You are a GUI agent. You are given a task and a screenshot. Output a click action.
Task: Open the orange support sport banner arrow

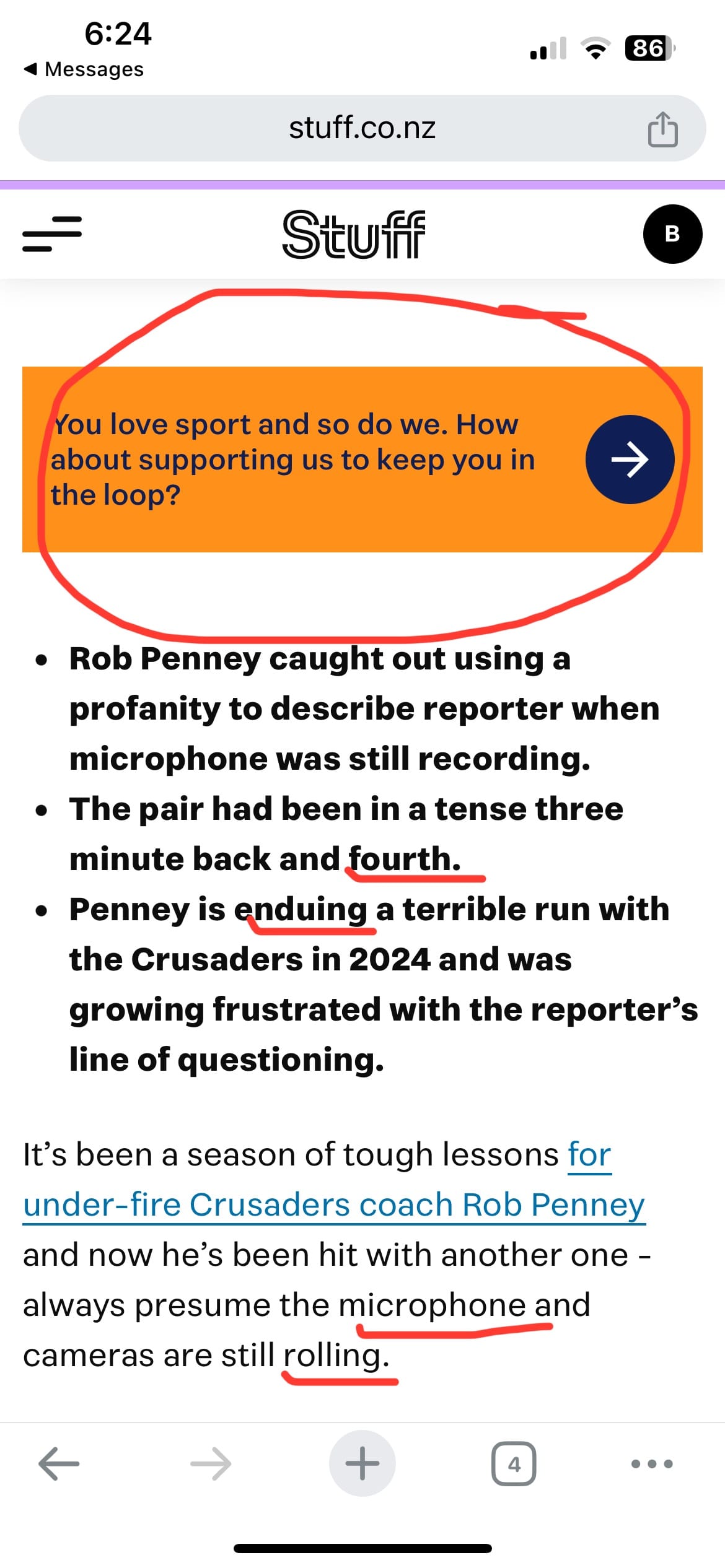click(630, 460)
